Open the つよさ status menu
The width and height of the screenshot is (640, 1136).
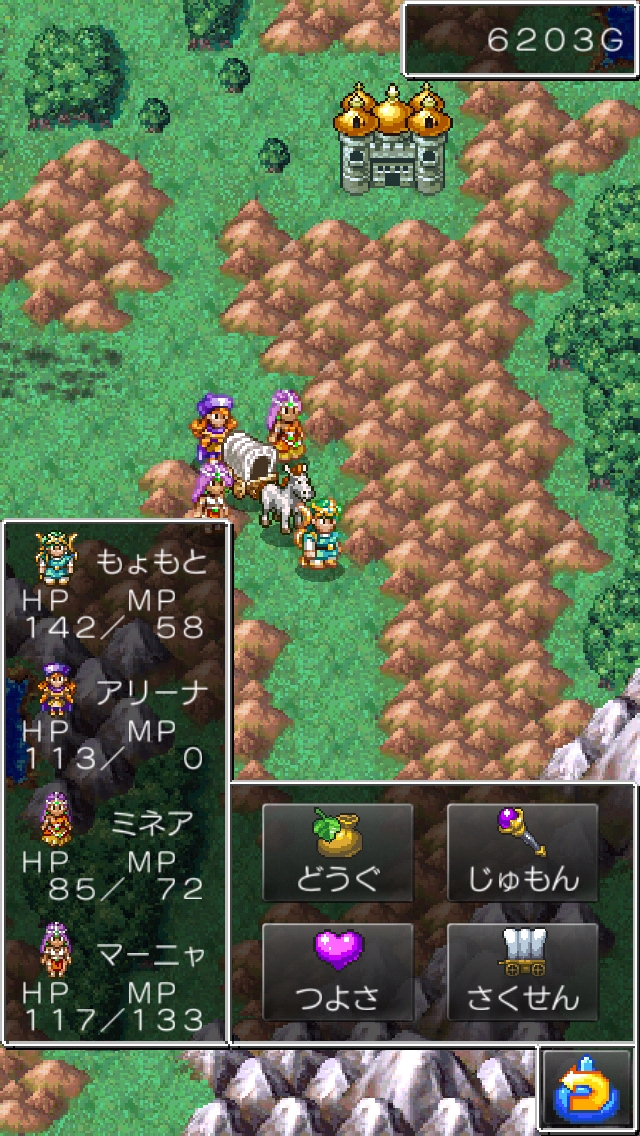337,972
